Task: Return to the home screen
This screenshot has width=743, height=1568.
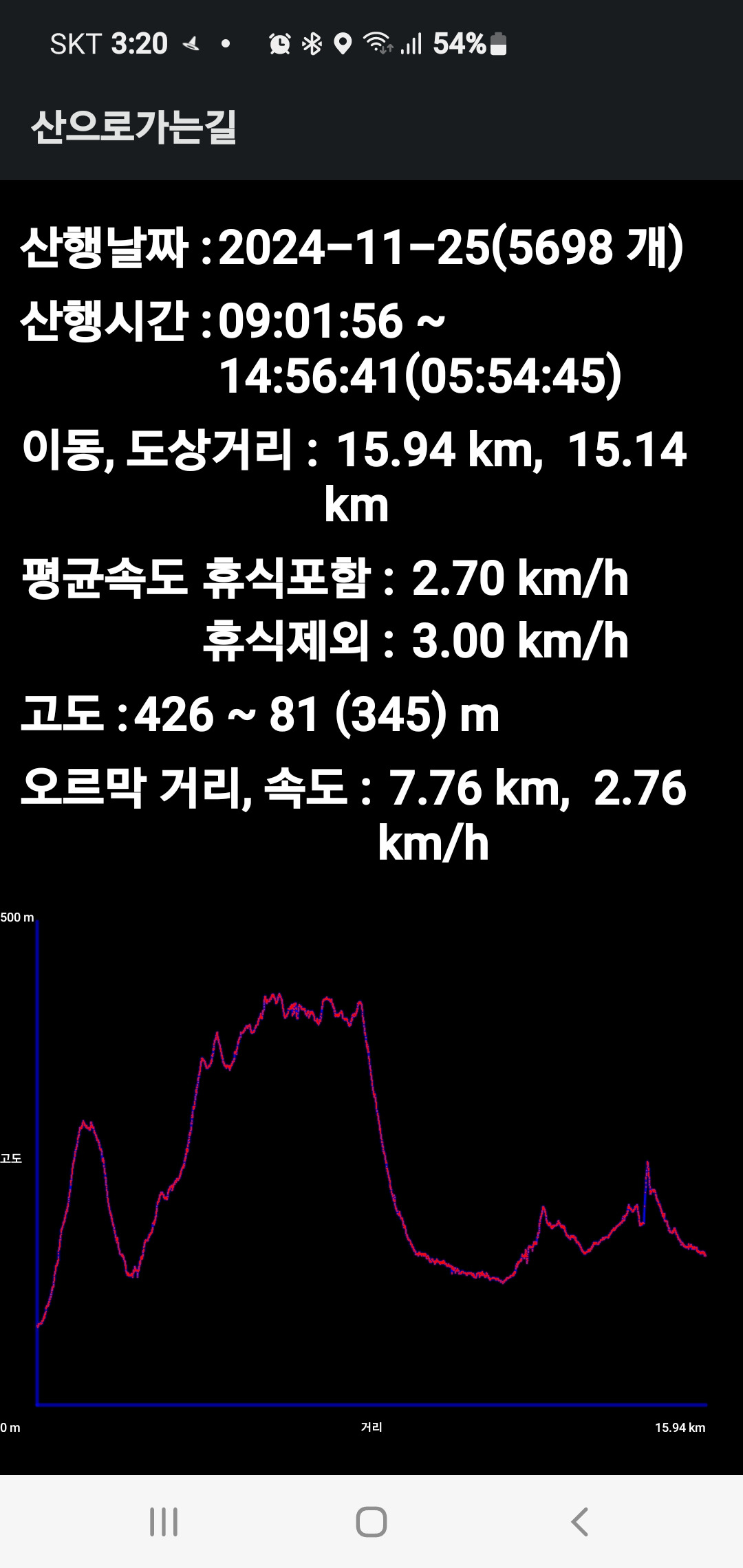Action: 371,1521
